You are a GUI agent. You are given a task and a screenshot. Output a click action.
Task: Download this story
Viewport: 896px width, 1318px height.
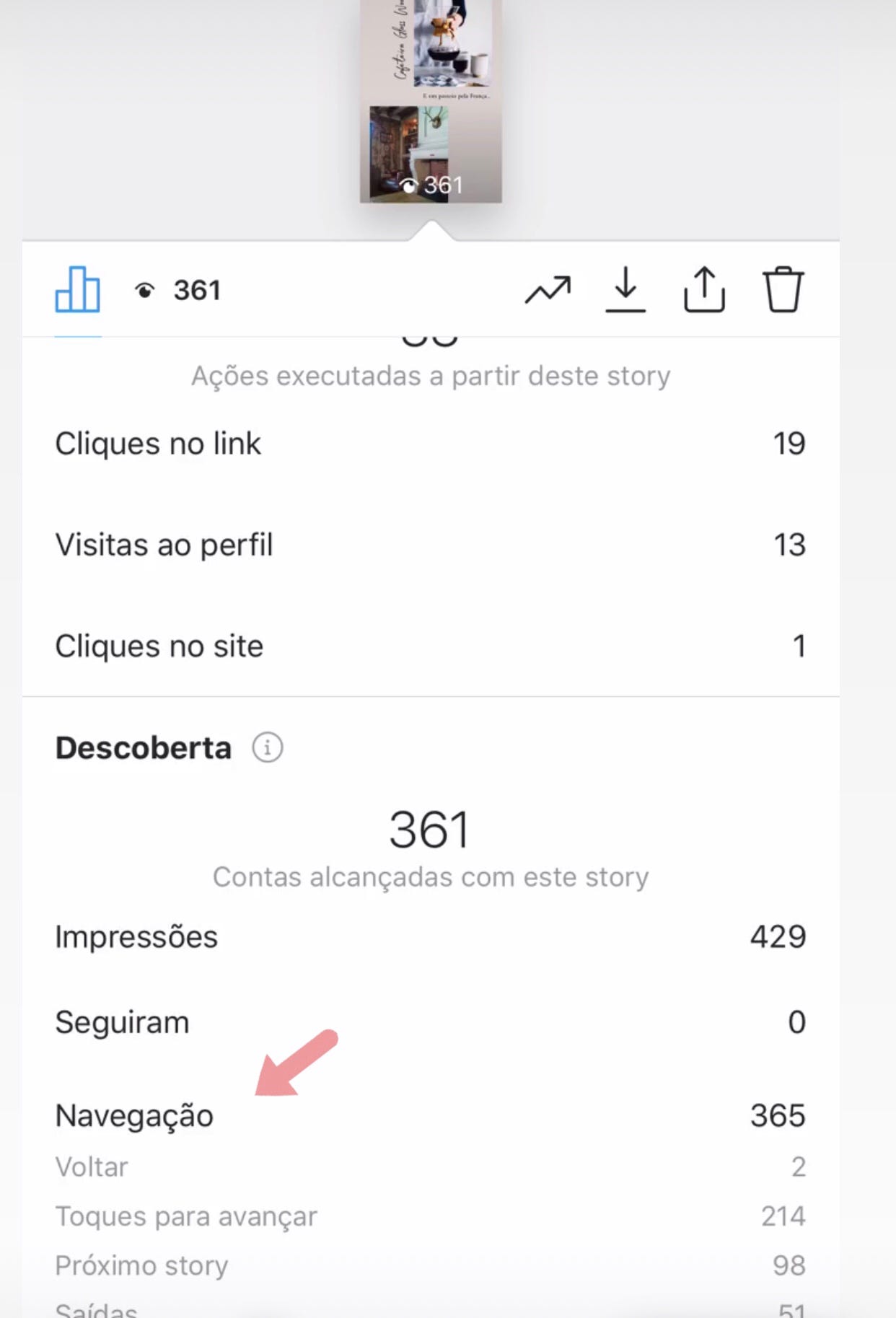[625, 290]
